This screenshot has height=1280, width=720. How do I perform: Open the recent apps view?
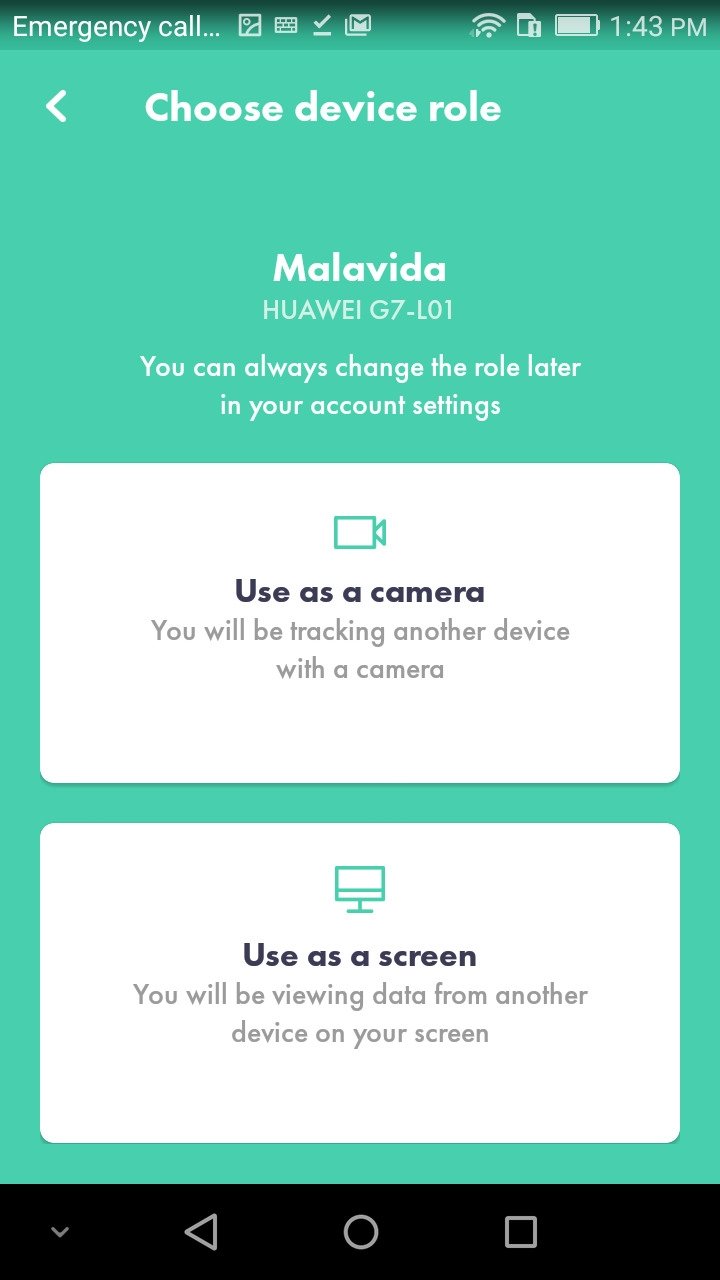point(520,1232)
